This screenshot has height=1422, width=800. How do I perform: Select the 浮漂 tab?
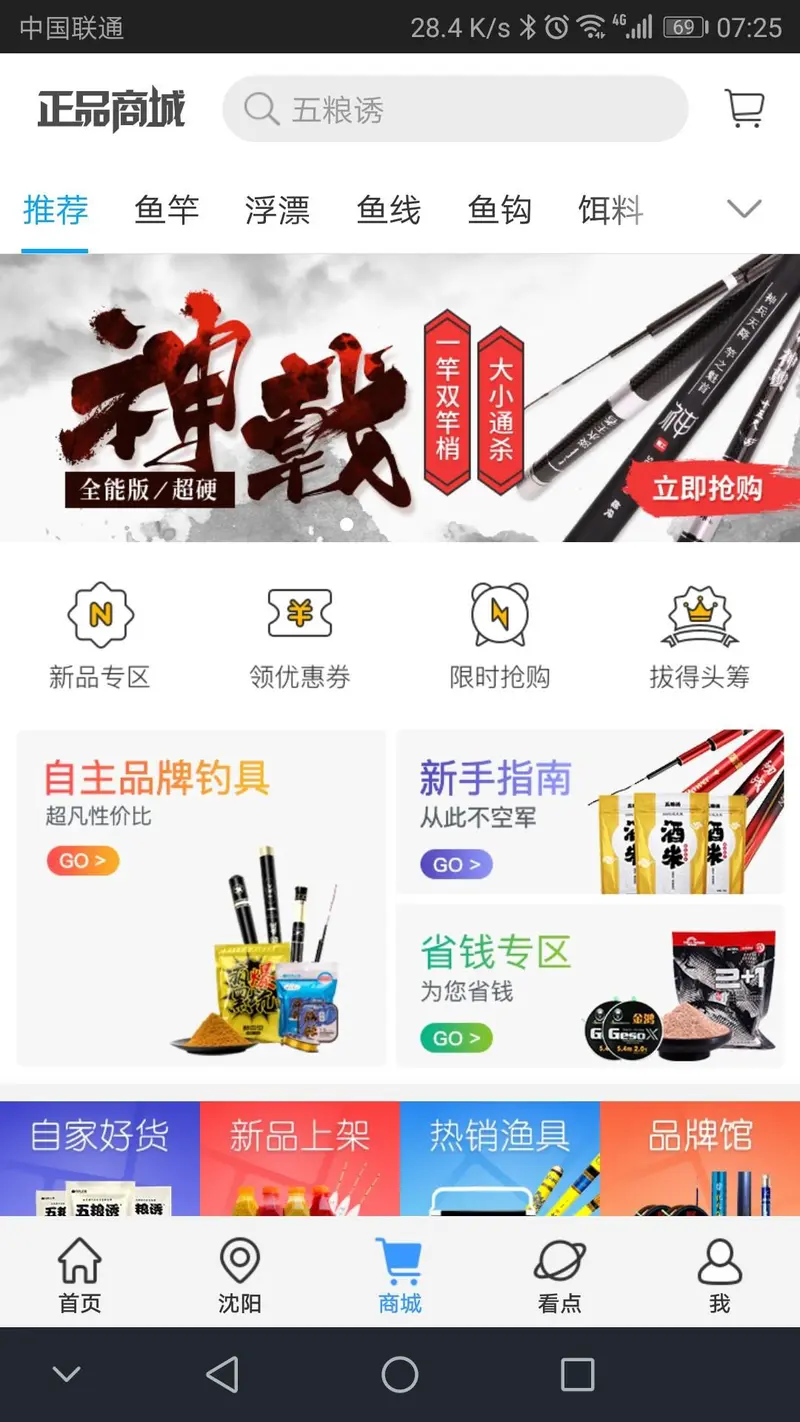(x=277, y=210)
